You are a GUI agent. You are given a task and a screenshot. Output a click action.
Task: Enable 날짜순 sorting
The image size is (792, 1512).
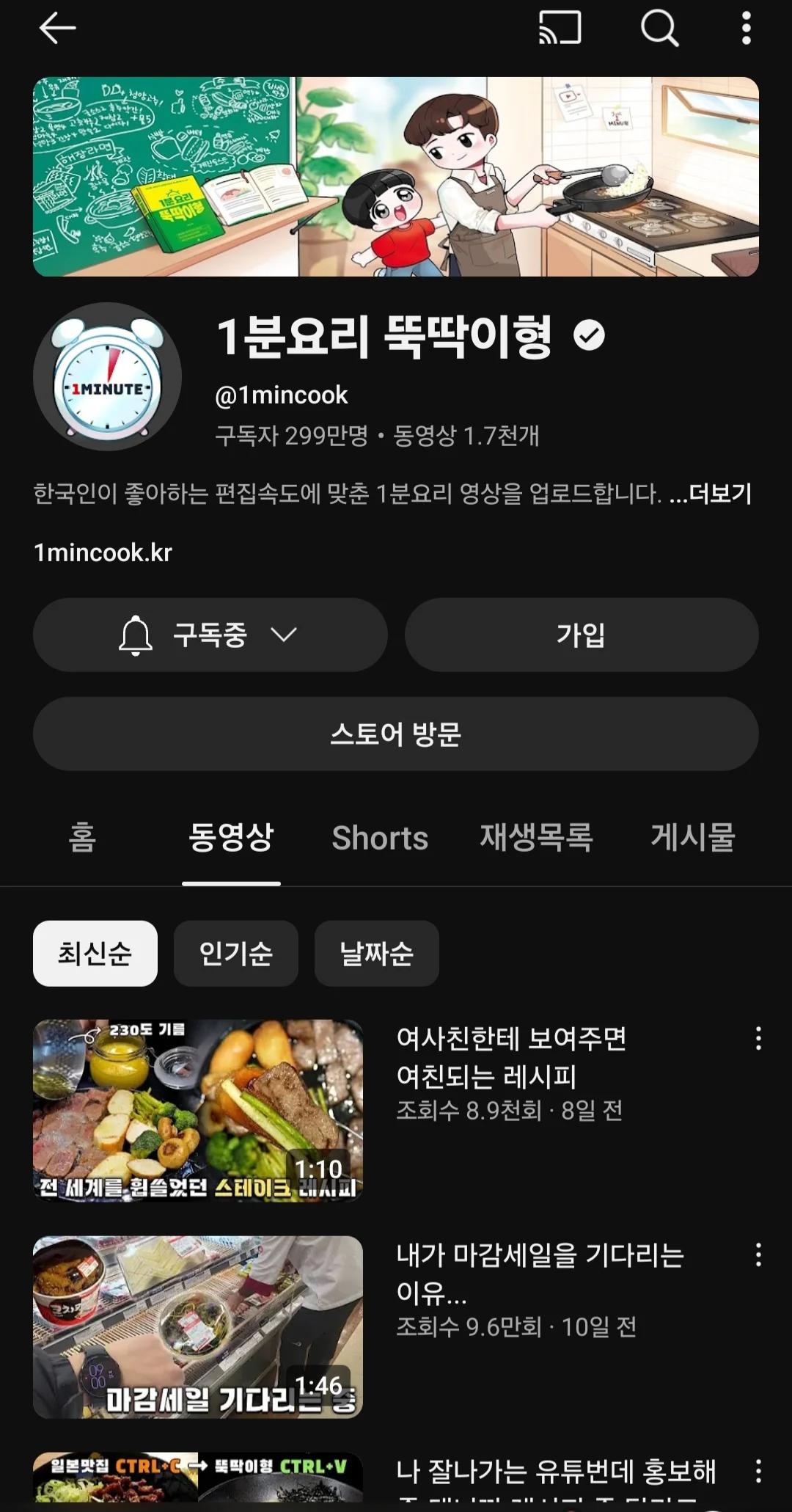(x=376, y=954)
